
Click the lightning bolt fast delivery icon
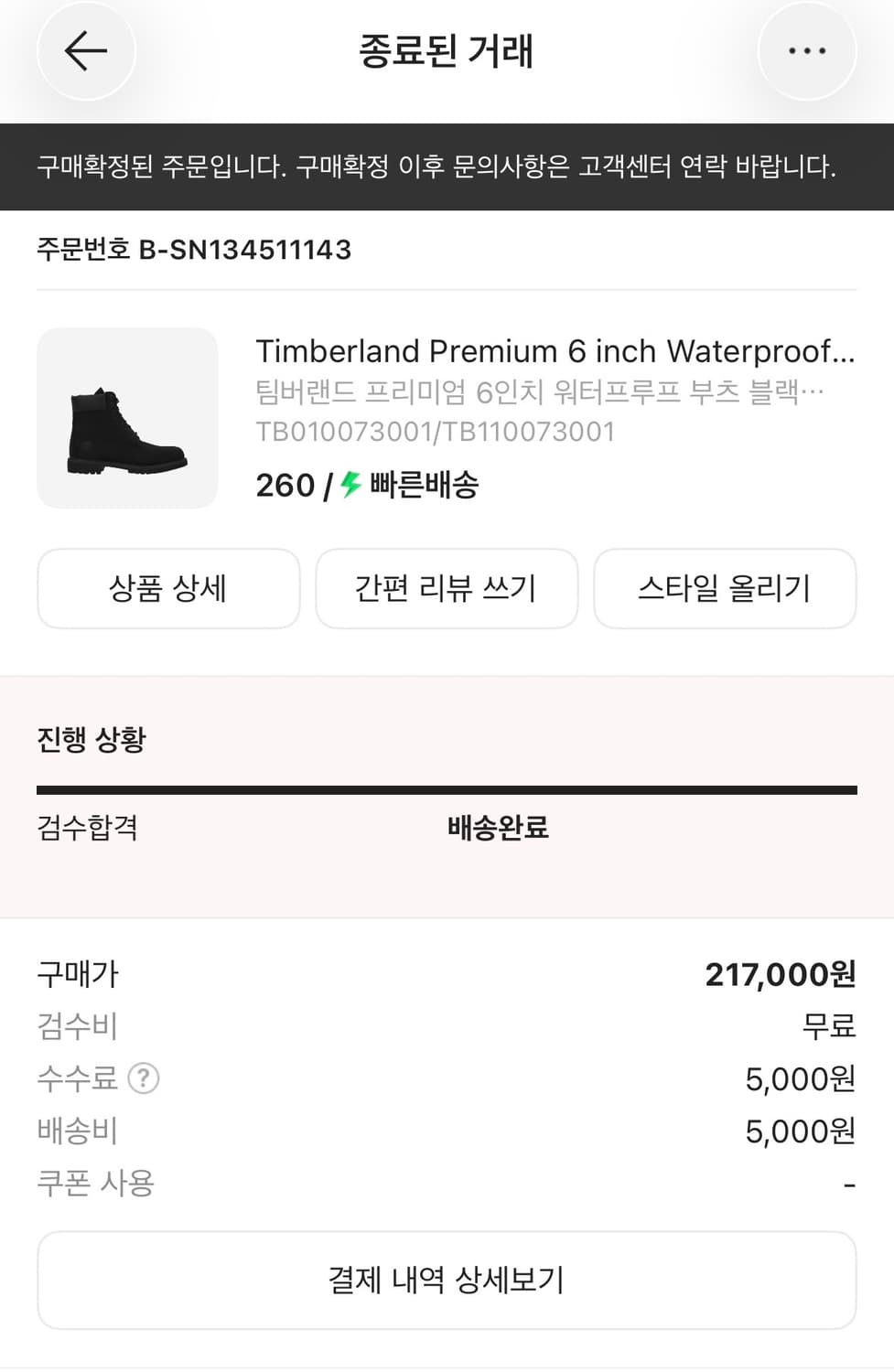[x=349, y=485]
